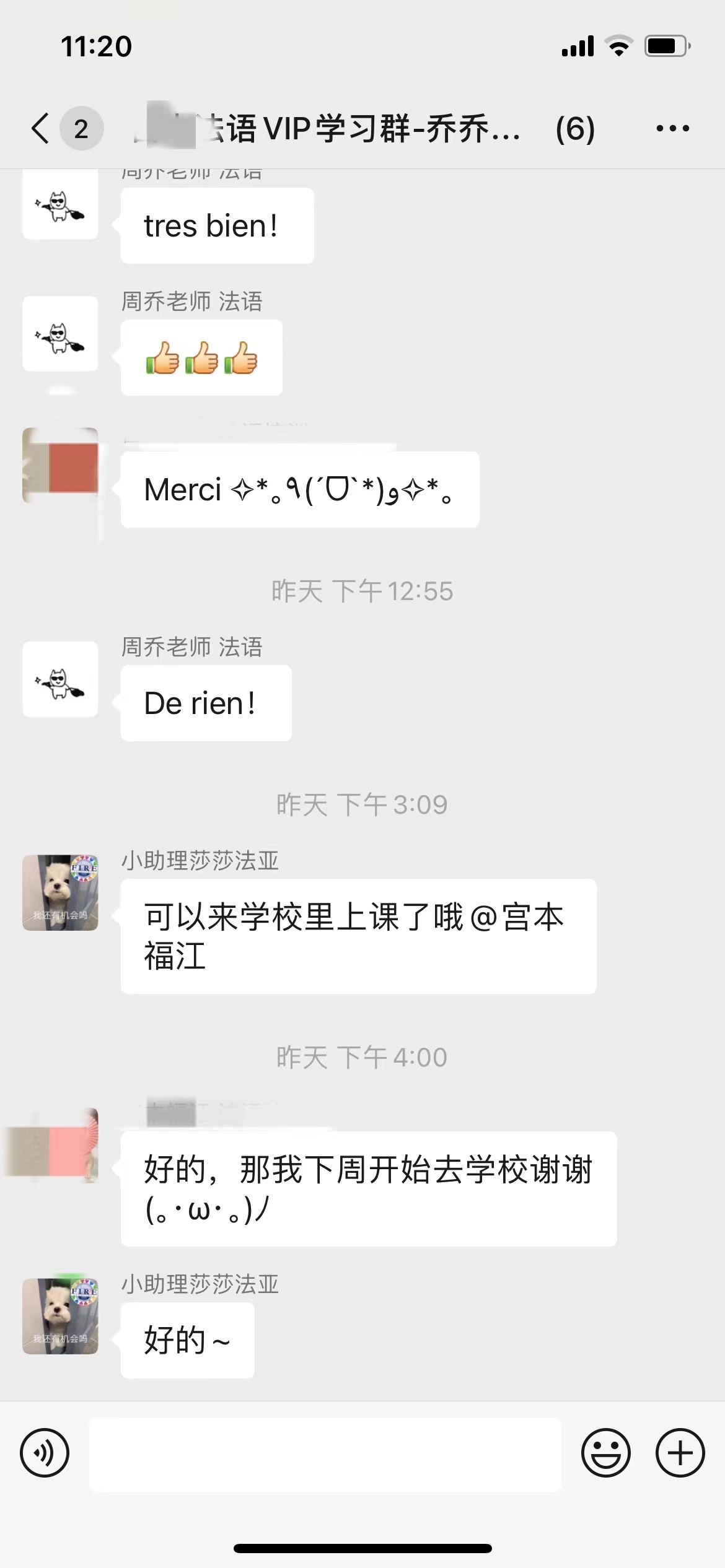Open the group chat overflow menu
This screenshot has height=1568, width=725.
672,129
